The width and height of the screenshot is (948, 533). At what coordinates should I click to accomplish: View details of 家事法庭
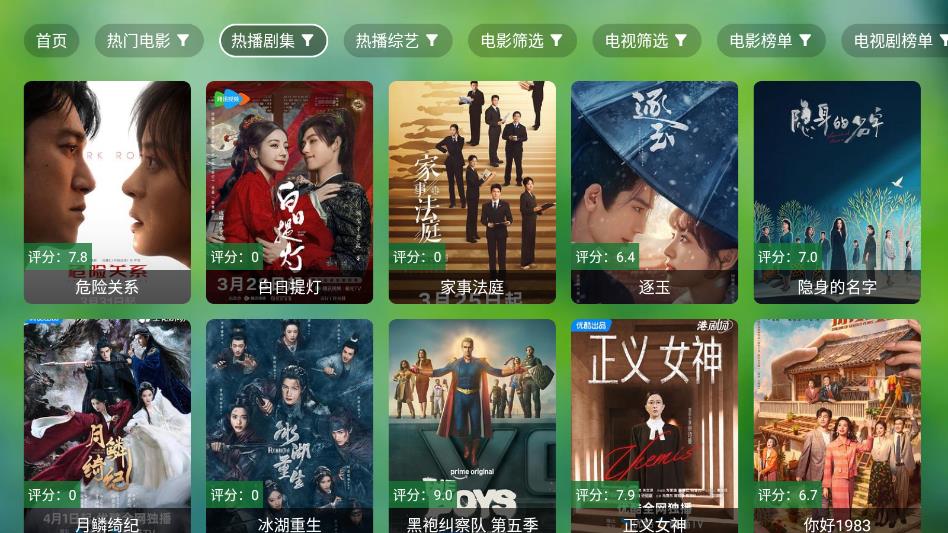pos(472,192)
